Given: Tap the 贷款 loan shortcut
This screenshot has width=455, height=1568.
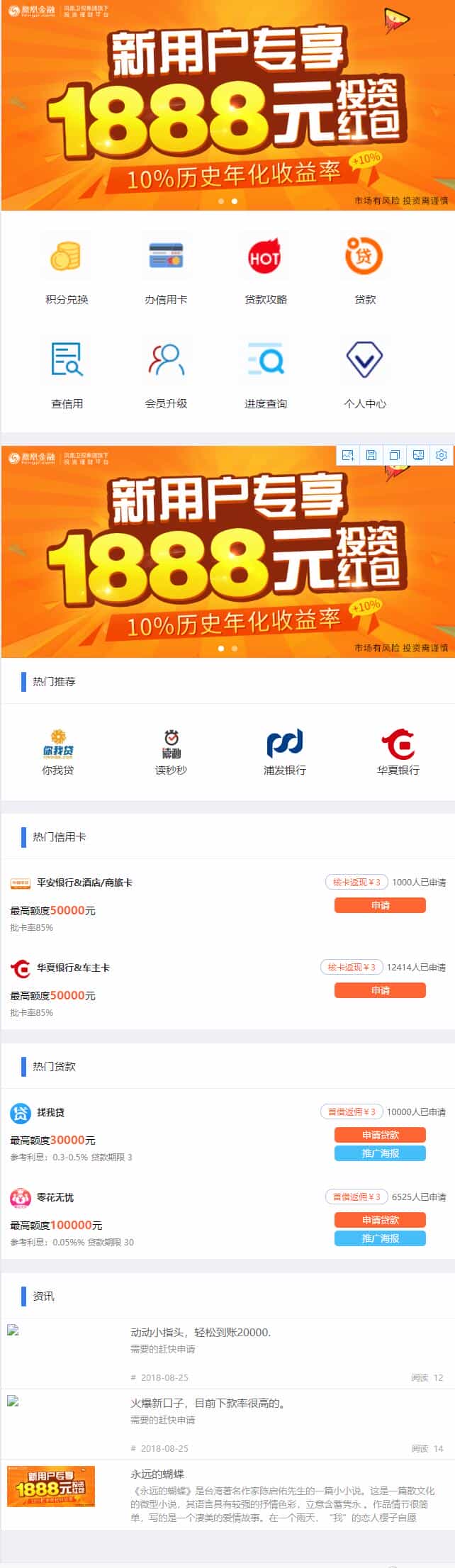Looking at the screenshot, I should pyautogui.click(x=364, y=271).
